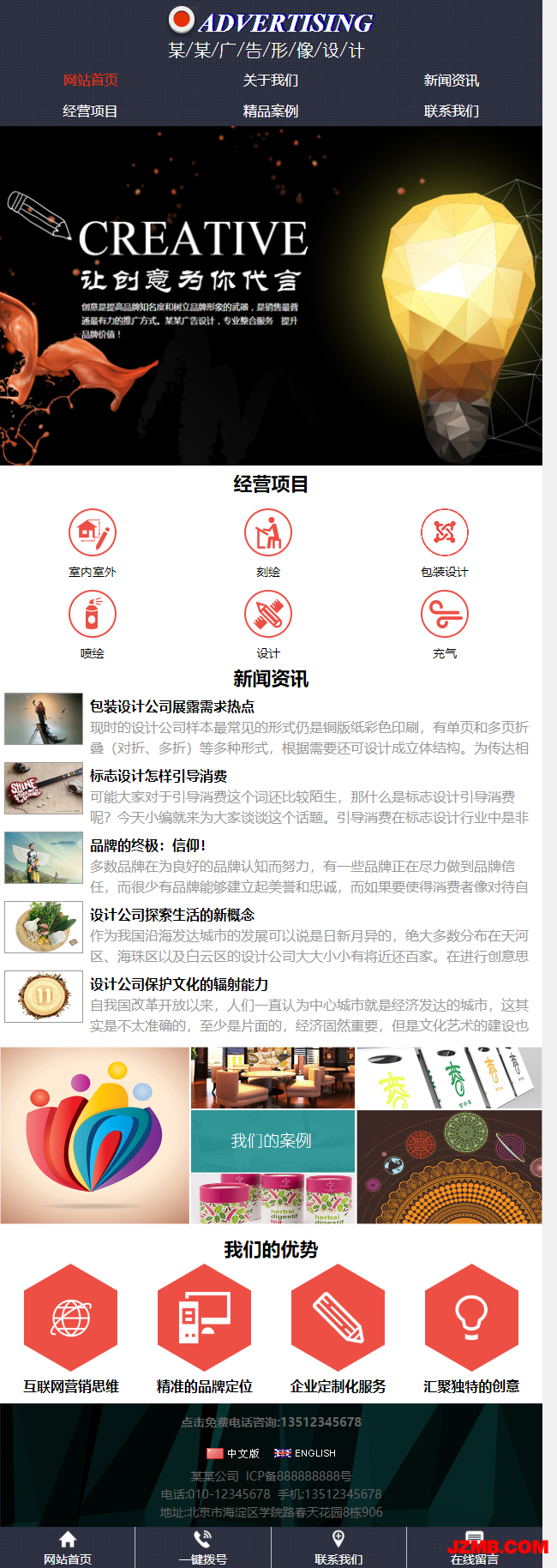Open article 标志设计怎样引导消费
Screen dimensions: 557x1568
pyautogui.click(x=159, y=776)
